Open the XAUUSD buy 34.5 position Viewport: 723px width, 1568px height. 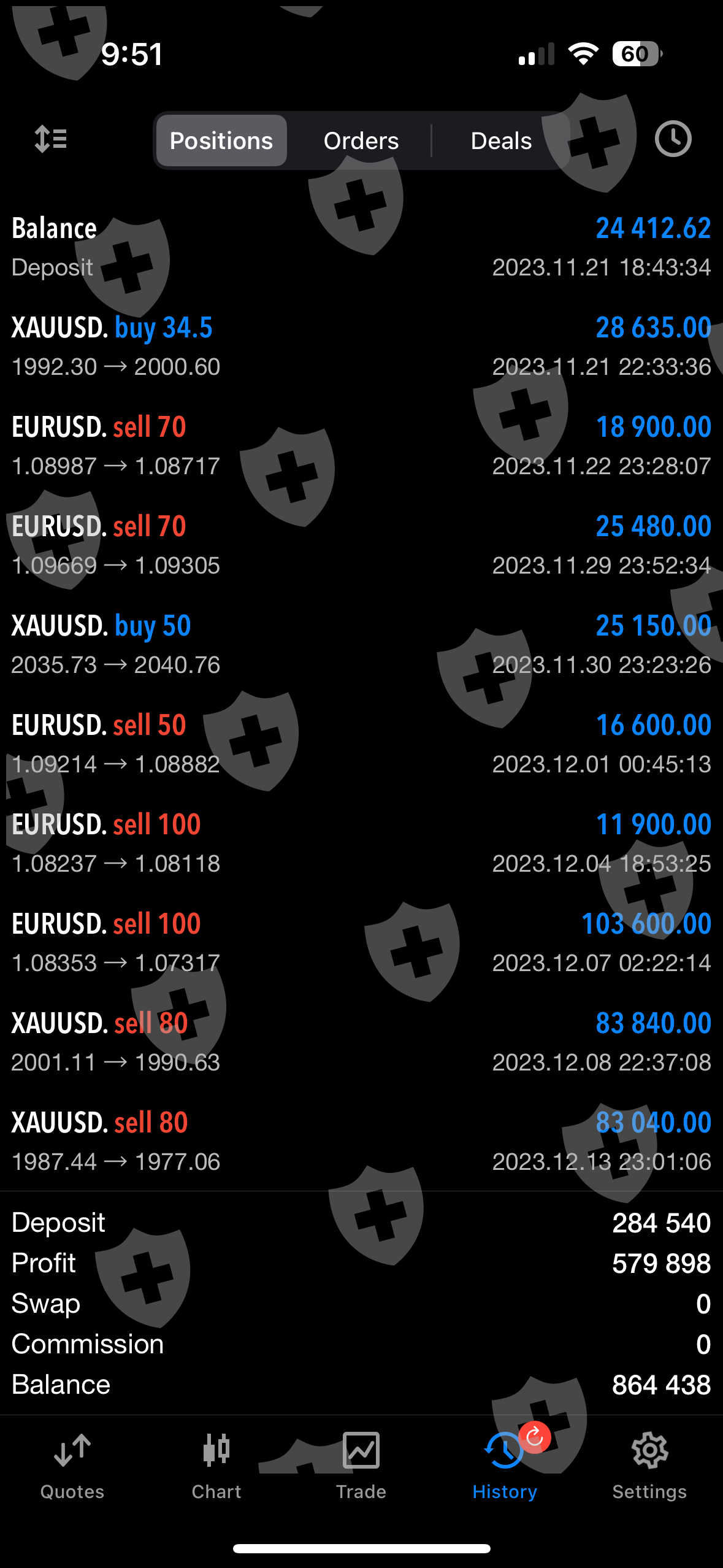(361, 346)
